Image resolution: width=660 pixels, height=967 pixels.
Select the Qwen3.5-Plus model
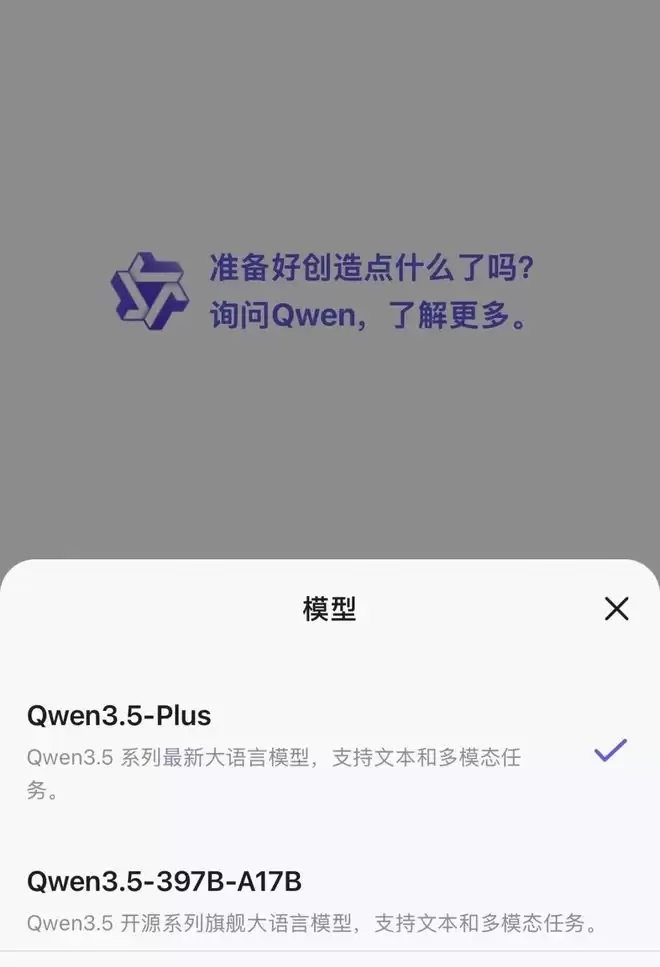119,716
